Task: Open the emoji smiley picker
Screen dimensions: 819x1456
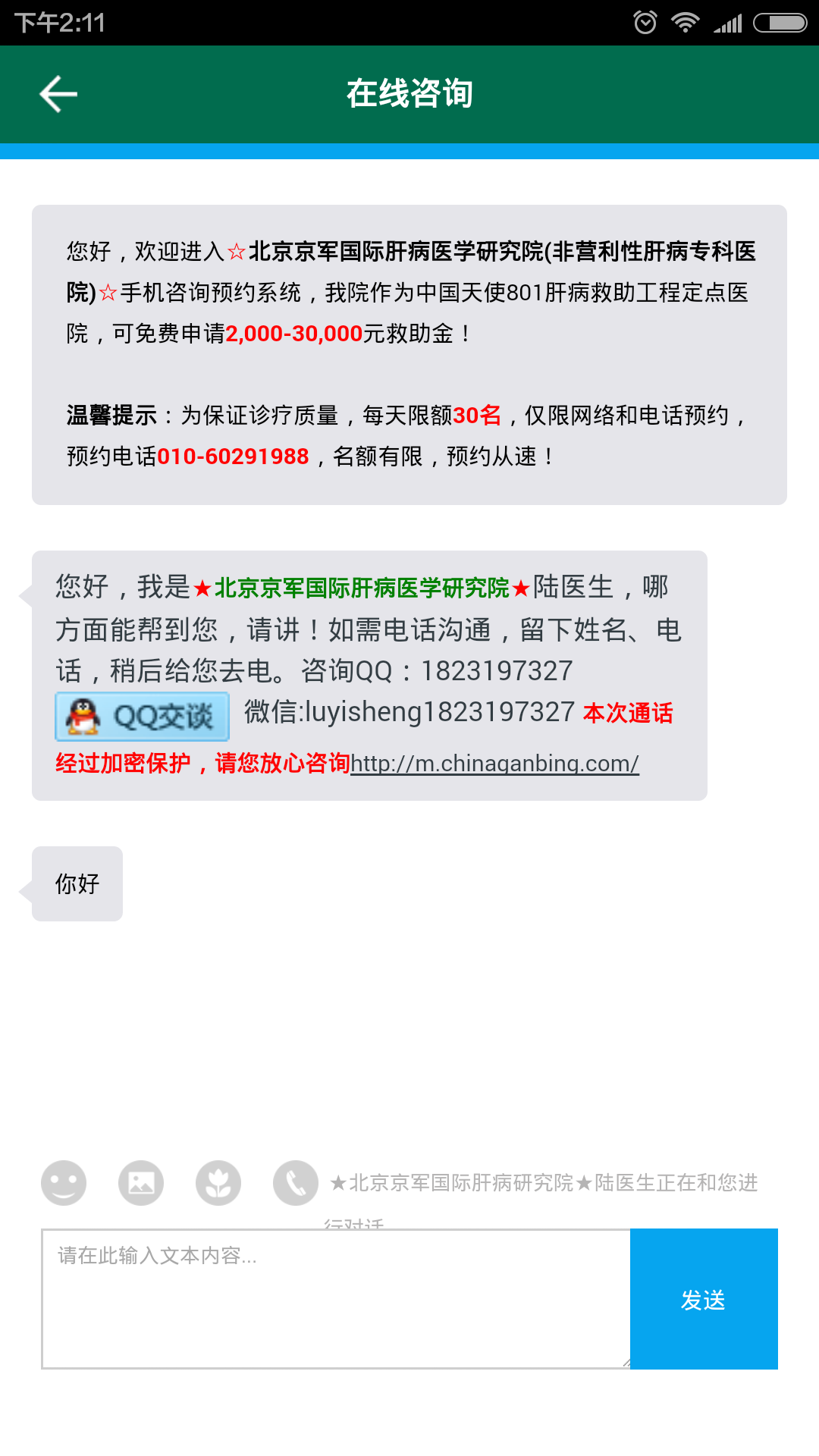Action: [x=64, y=1182]
